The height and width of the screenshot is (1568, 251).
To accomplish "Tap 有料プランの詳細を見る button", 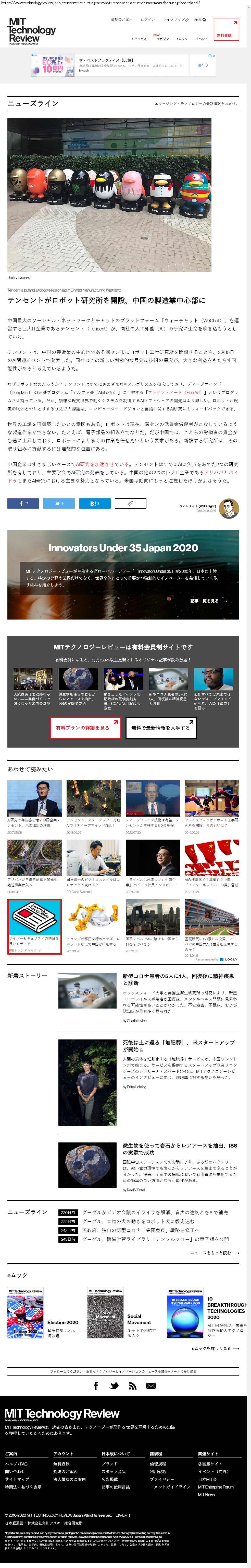I will point(85,727).
